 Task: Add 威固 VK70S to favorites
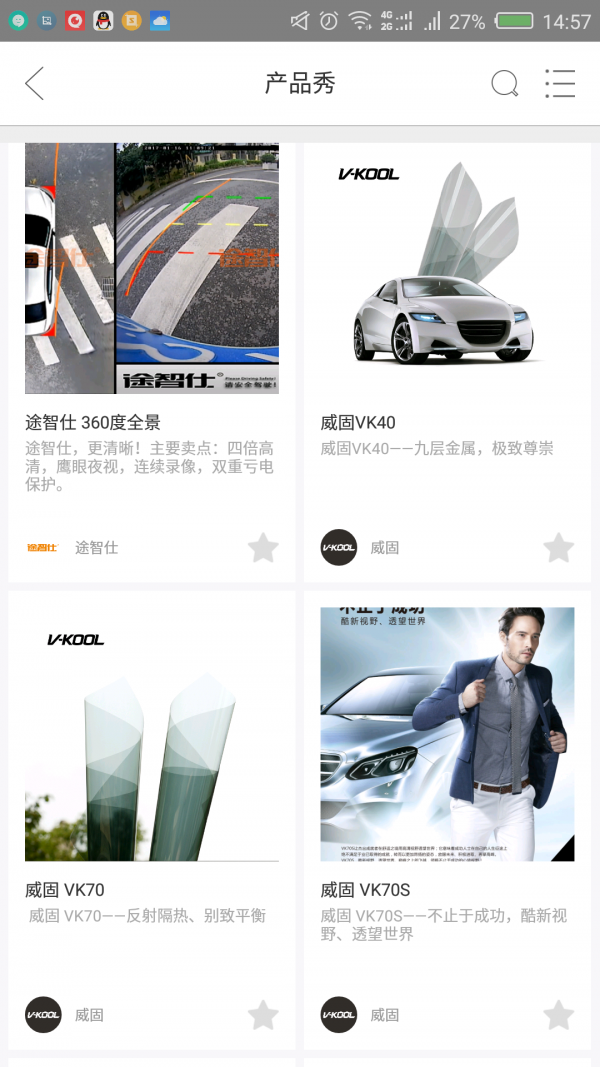pyautogui.click(x=559, y=1015)
